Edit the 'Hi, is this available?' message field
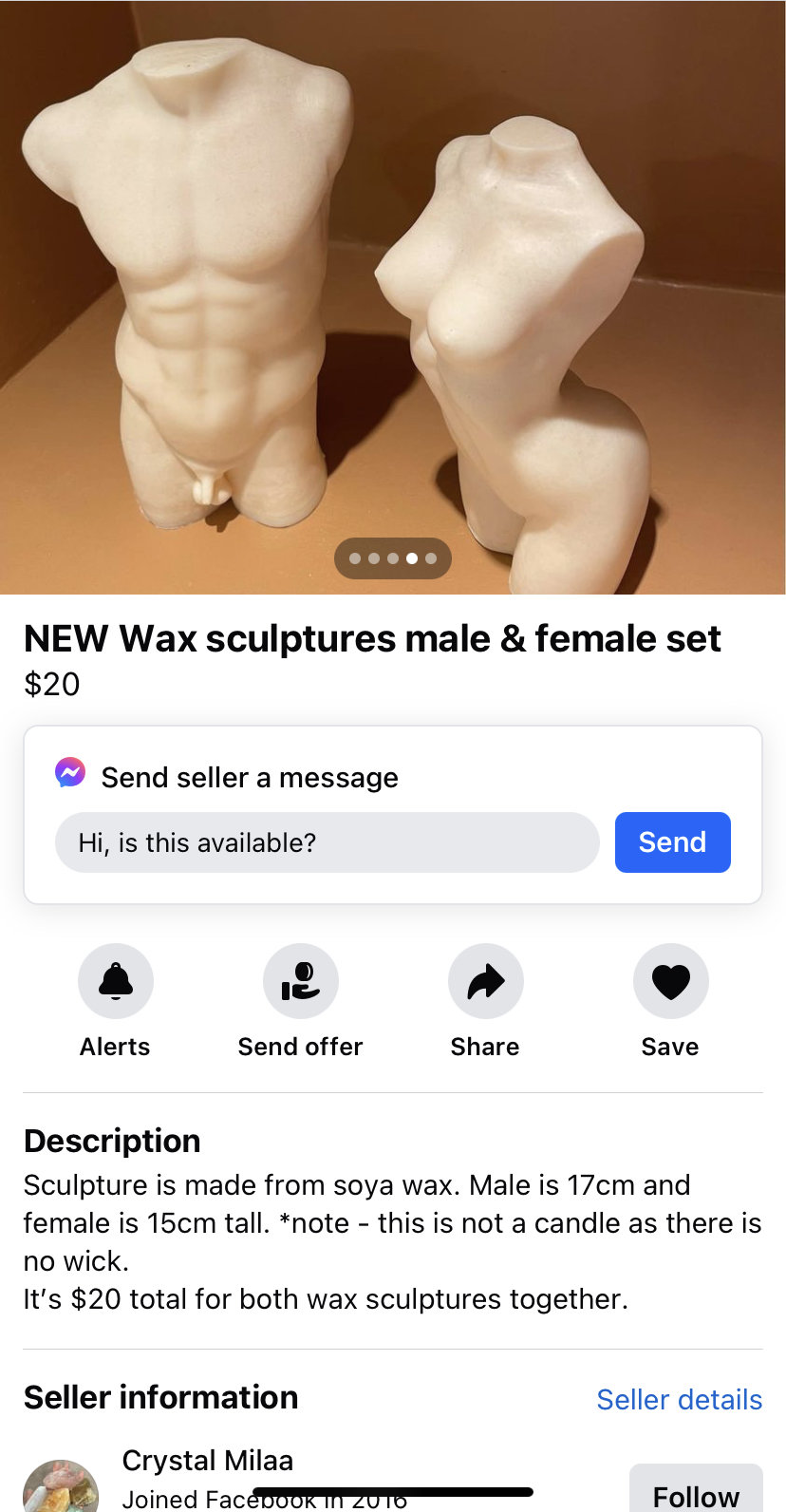 coord(327,842)
